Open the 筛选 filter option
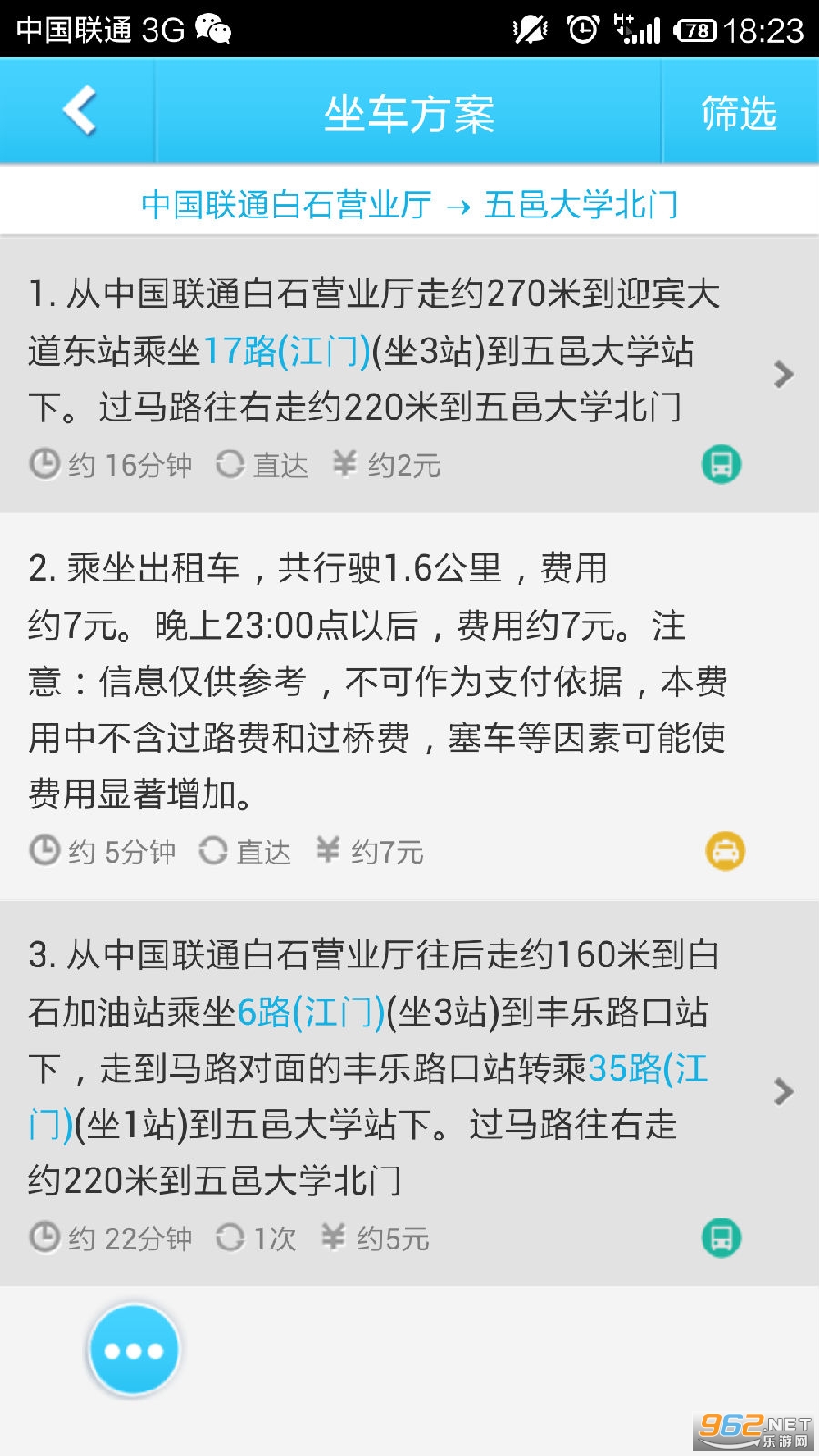Viewport: 819px width, 1456px height. point(739,114)
